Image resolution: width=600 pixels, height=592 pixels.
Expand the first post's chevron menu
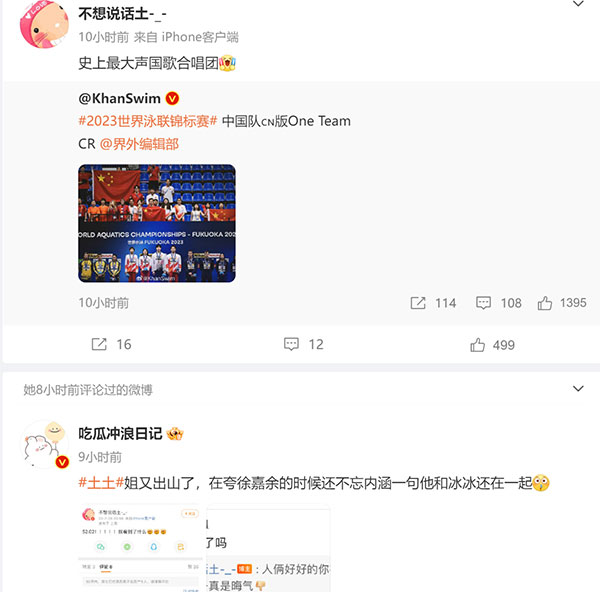(x=577, y=5)
